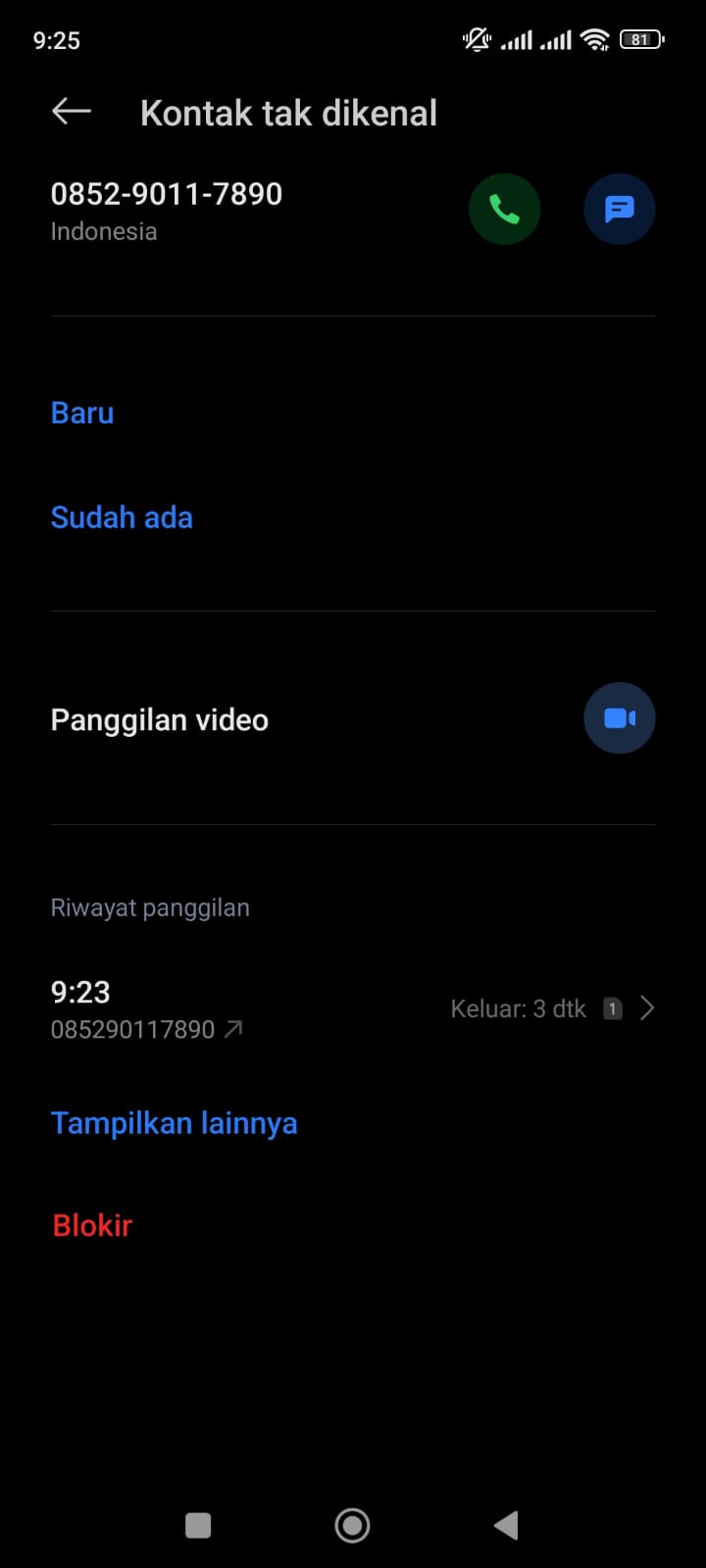Open the message icon to send SMS

tap(619, 209)
